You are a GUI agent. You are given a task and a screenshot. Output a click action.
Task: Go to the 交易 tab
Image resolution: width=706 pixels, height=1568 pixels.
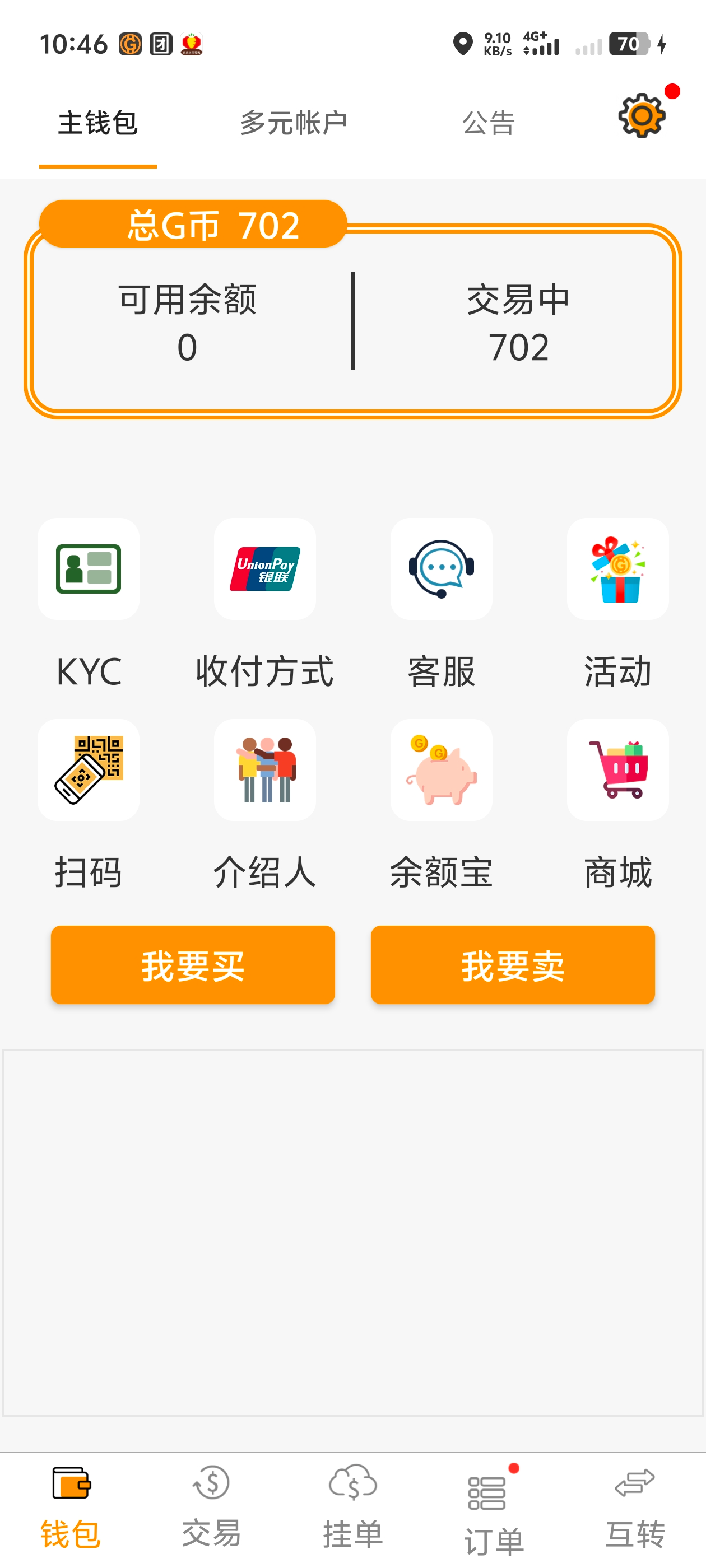pyautogui.click(x=211, y=1506)
